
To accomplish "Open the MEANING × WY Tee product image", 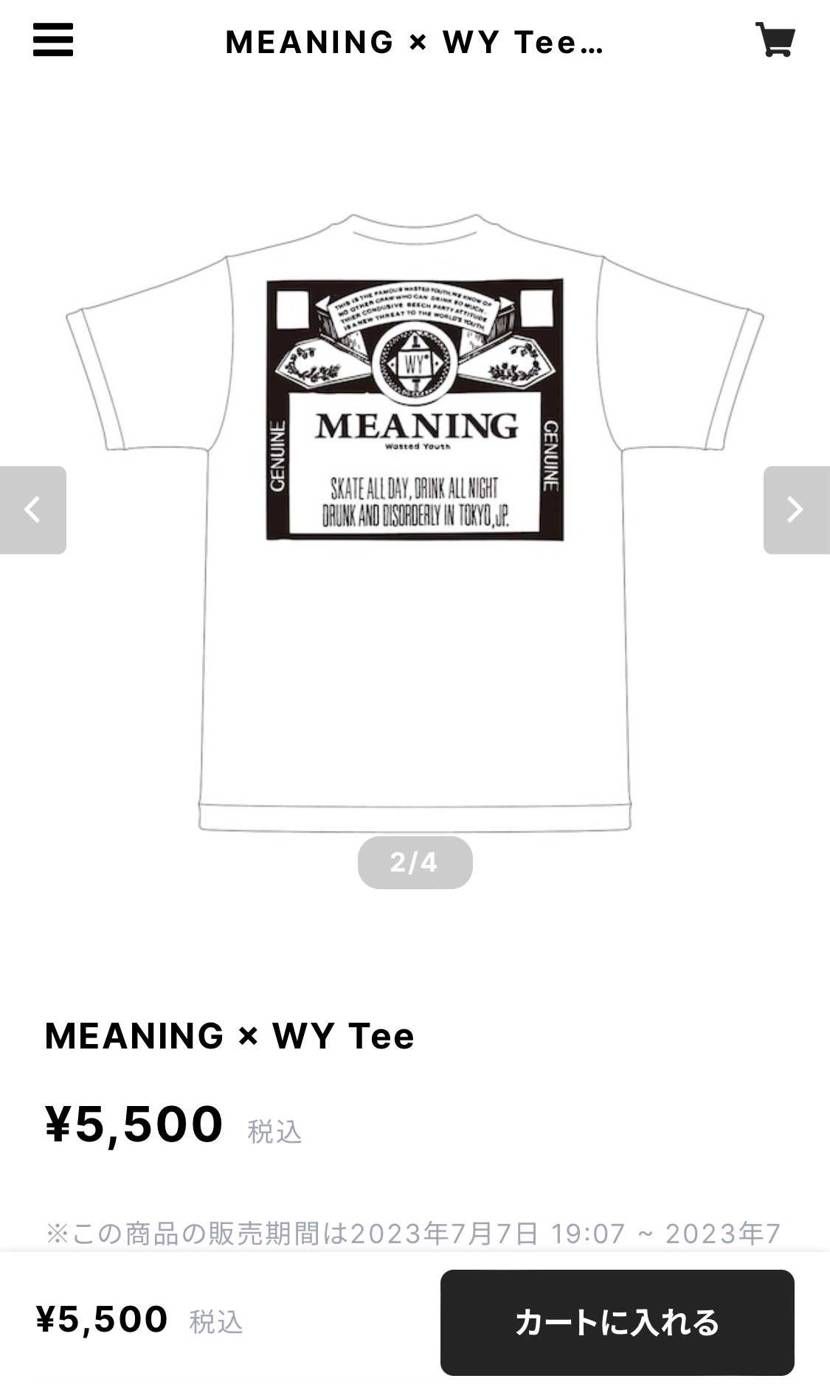I will [414, 520].
